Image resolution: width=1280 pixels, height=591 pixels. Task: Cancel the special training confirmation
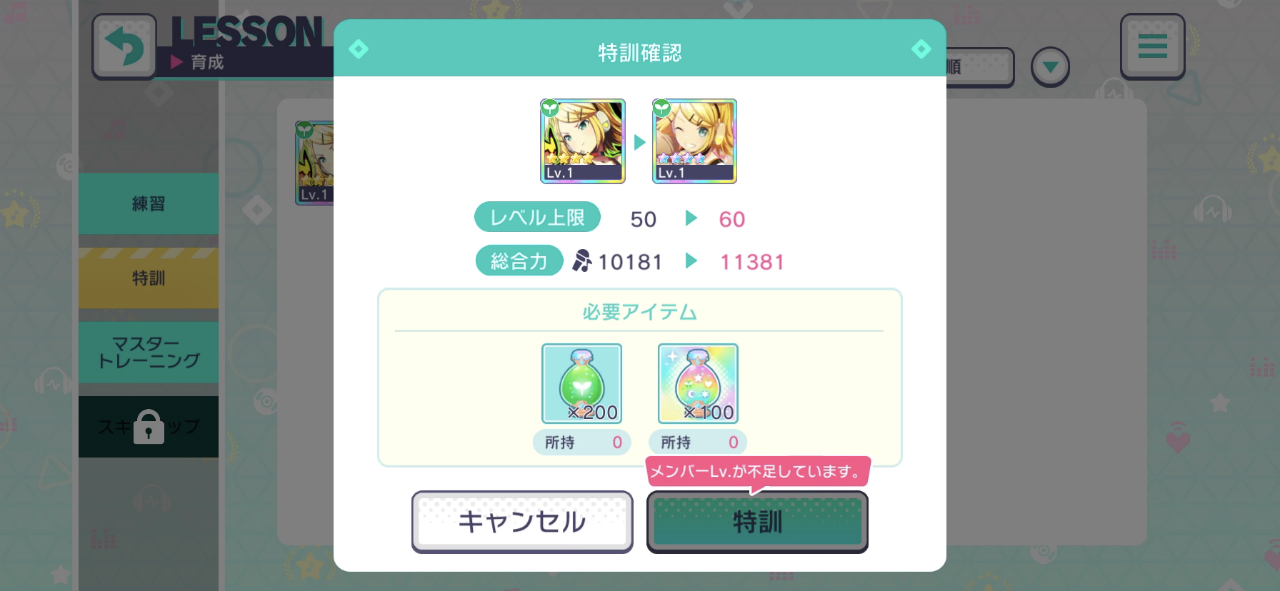(522, 521)
